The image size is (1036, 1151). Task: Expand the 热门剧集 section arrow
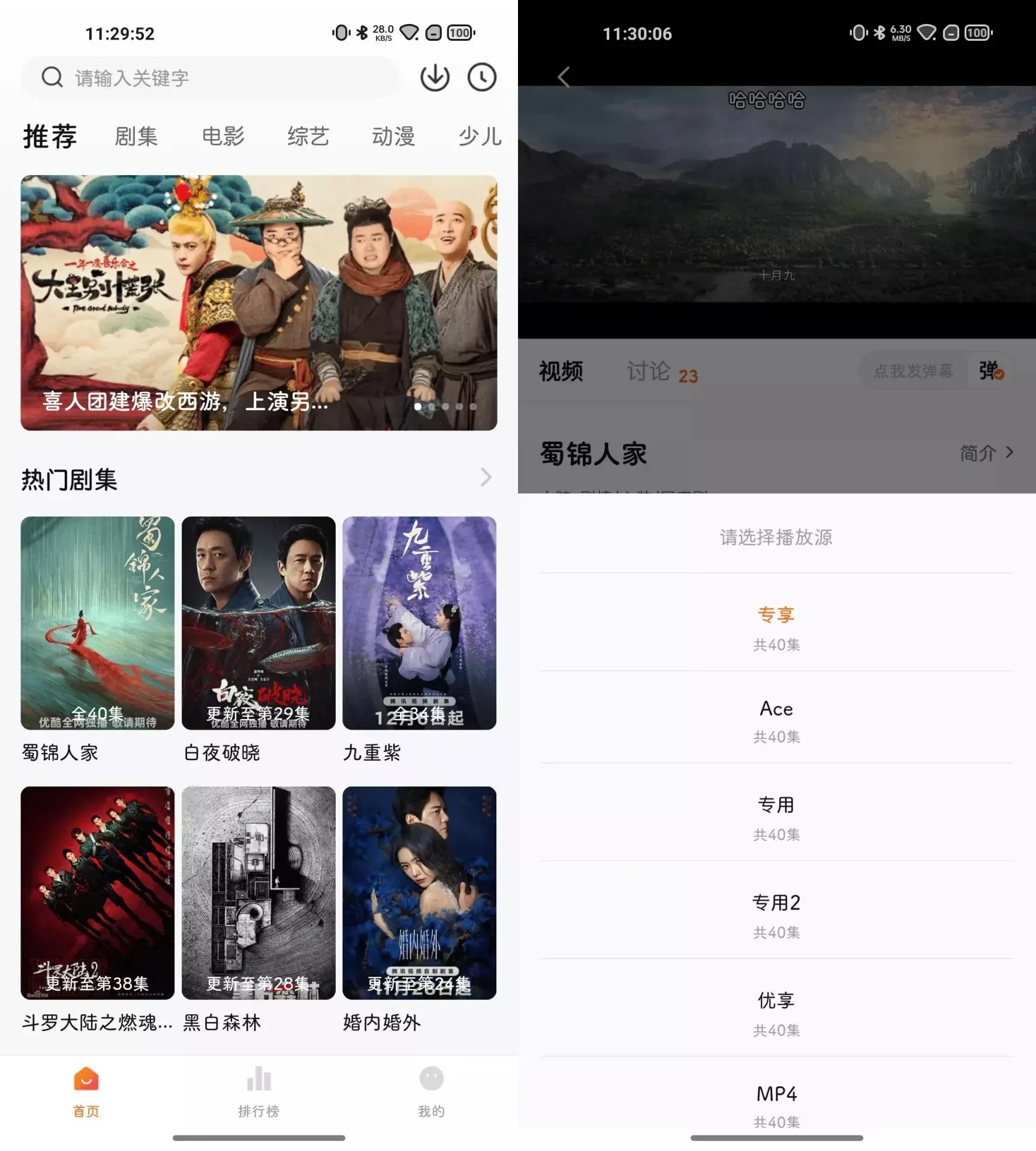click(x=486, y=477)
